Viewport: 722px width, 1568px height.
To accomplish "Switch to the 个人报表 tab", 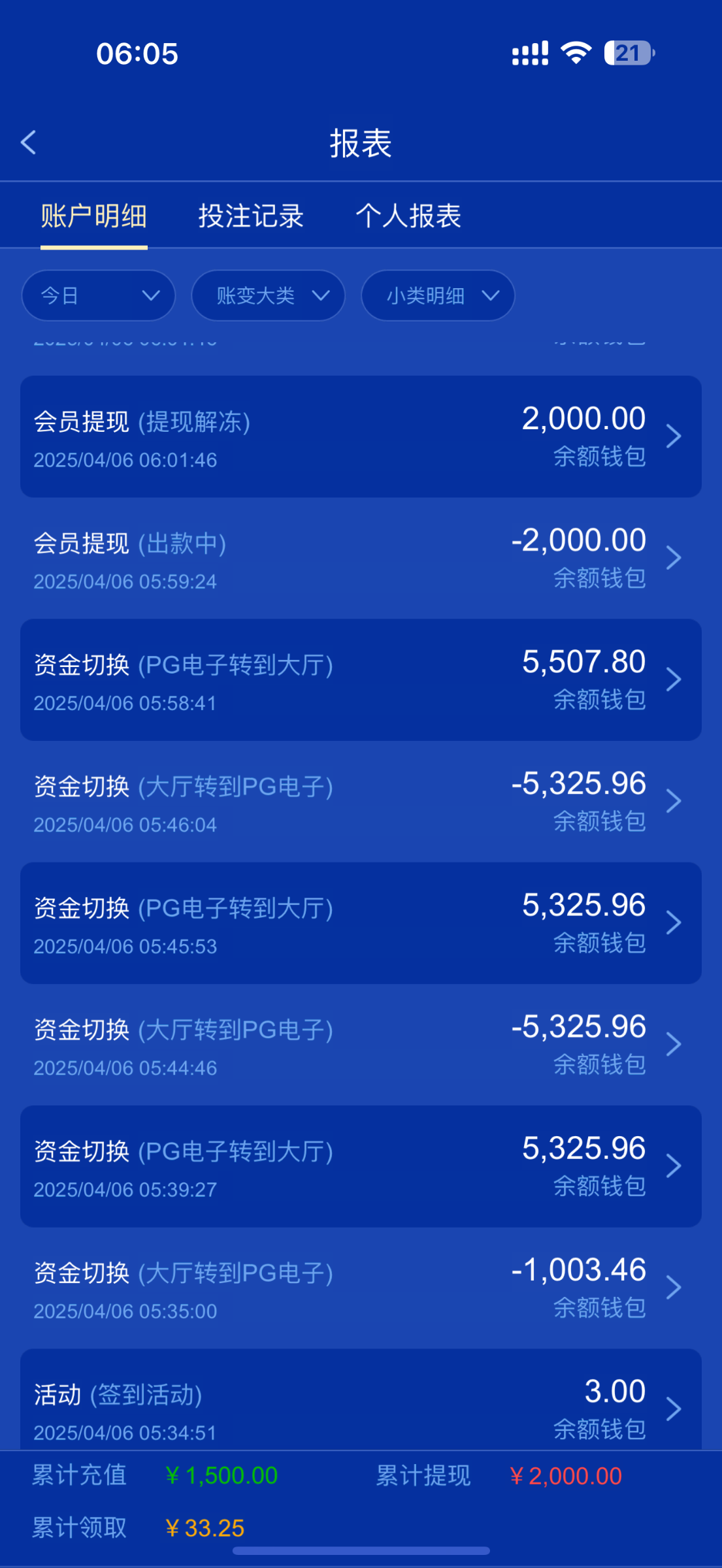I will (408, 216).
